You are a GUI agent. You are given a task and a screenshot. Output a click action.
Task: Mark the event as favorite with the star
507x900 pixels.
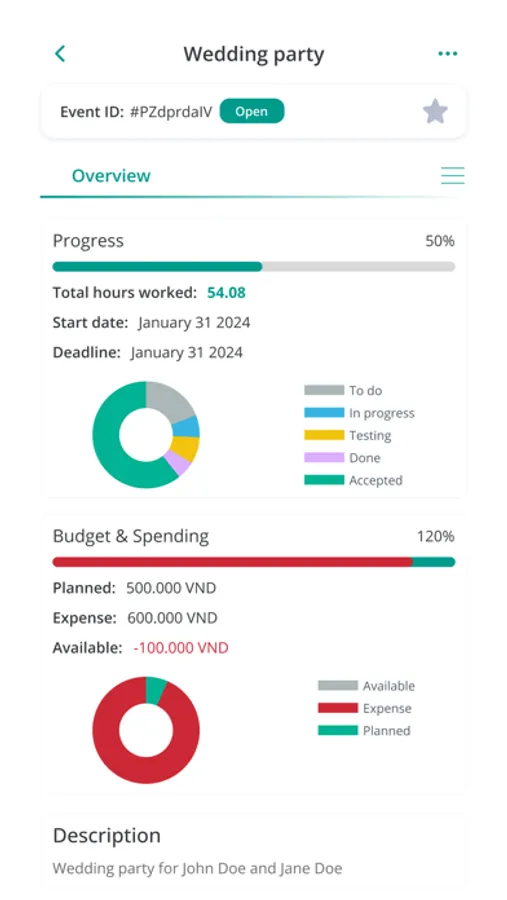(435, 111)
